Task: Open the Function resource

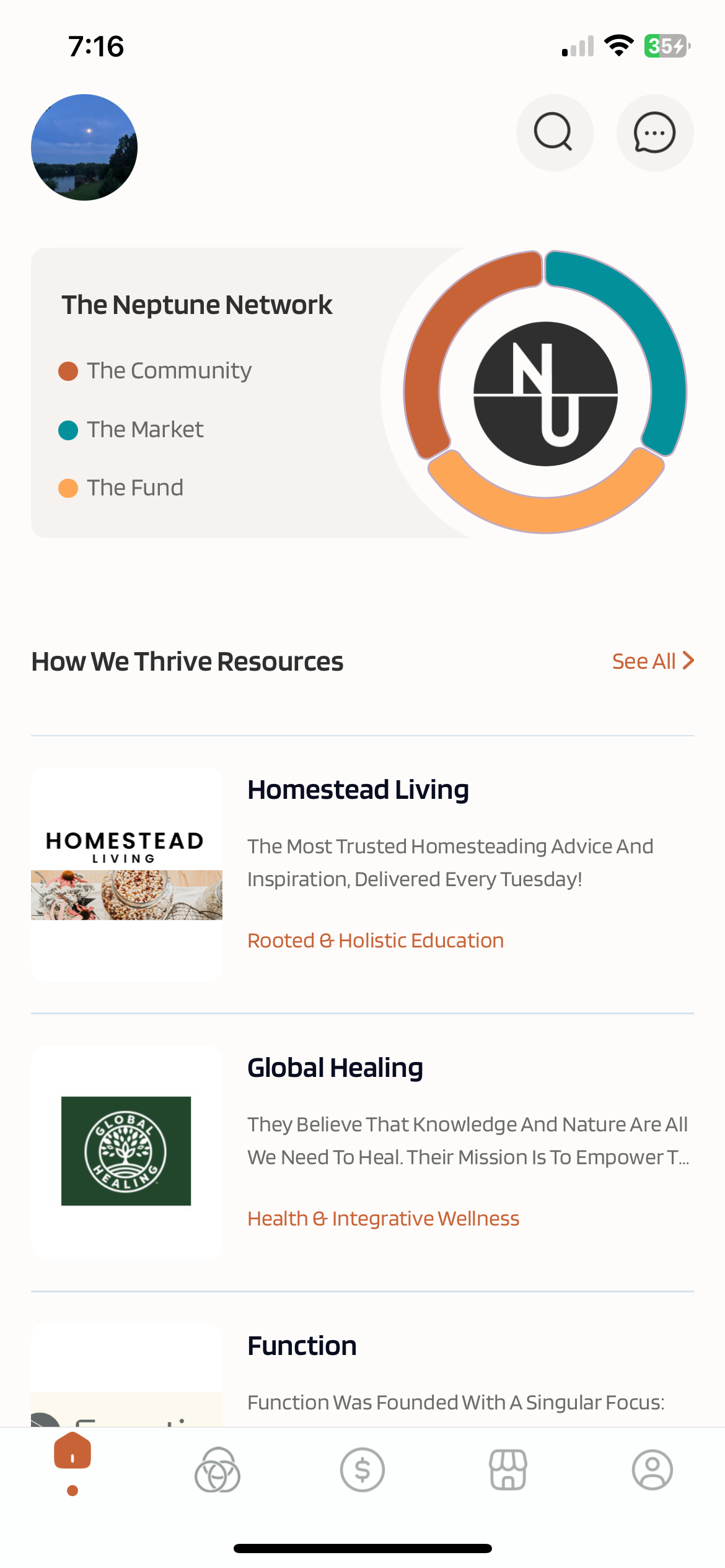Action: (x=302, y=1346)
